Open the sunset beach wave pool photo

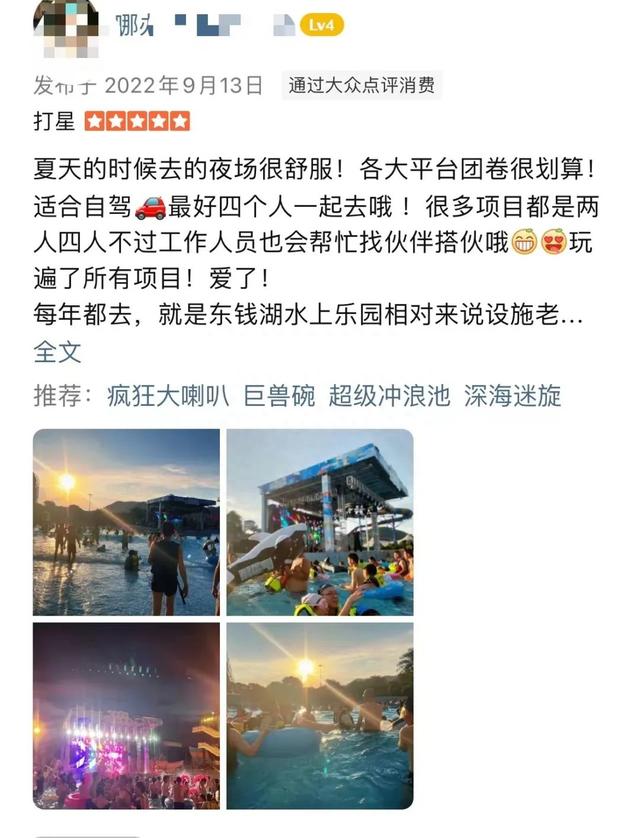pyautogui.click(x=127, y=522)
